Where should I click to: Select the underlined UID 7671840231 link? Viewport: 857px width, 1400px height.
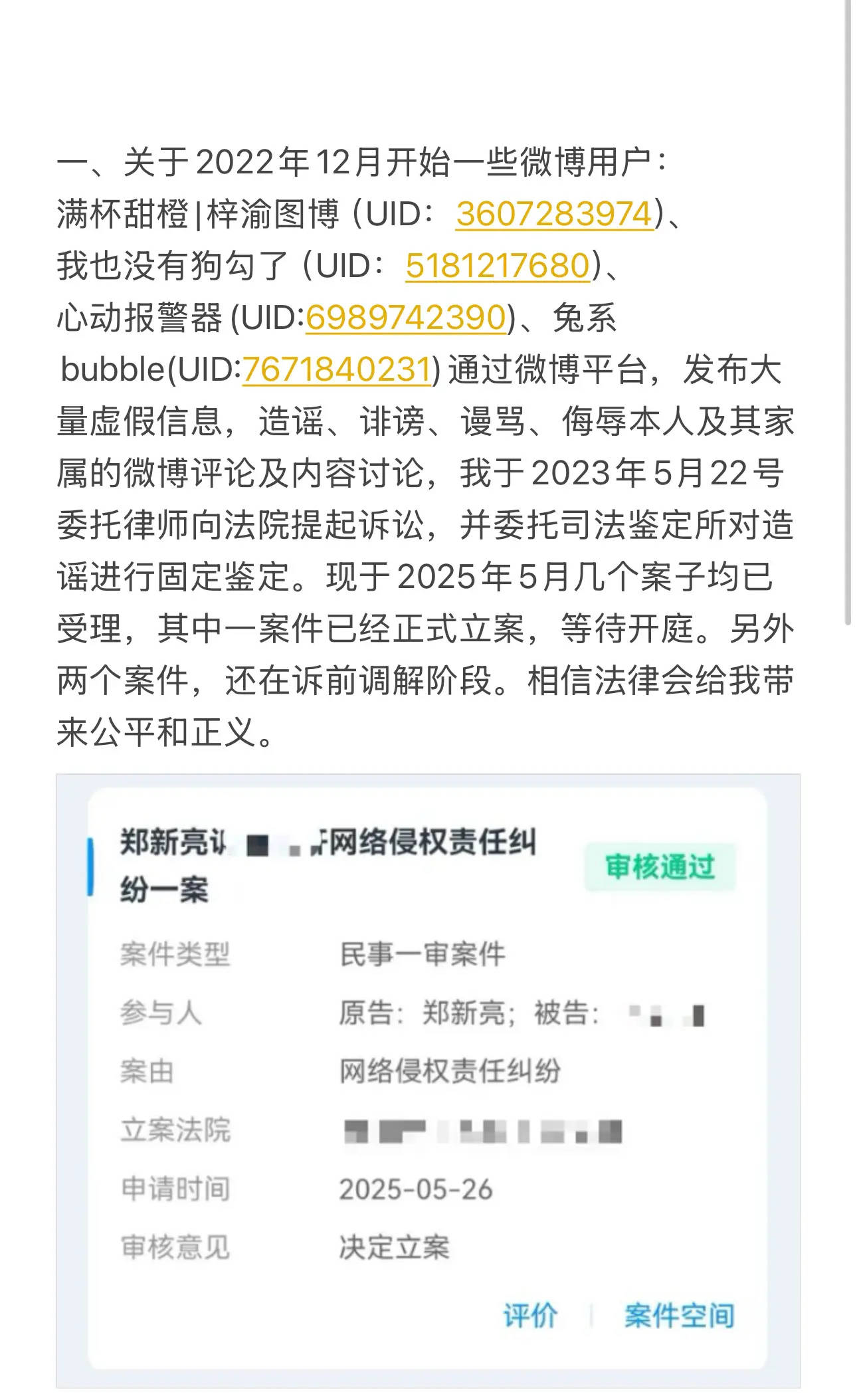click(x=337, y=369)
